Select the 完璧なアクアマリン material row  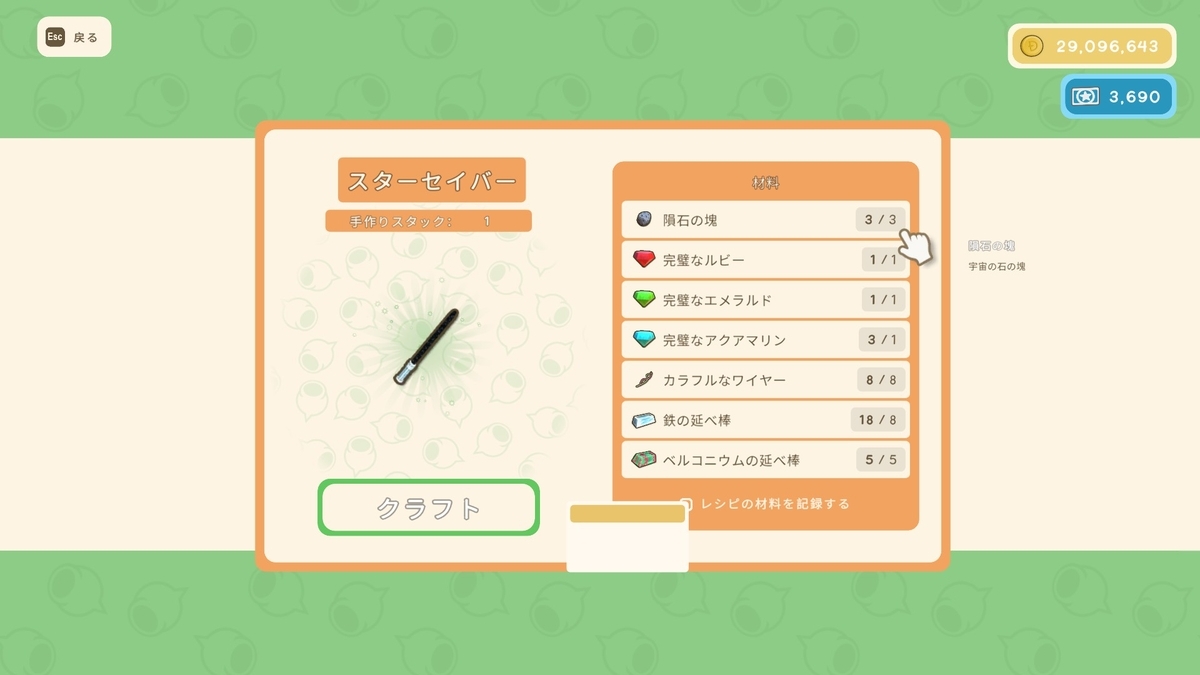click(x=765, y=340)
